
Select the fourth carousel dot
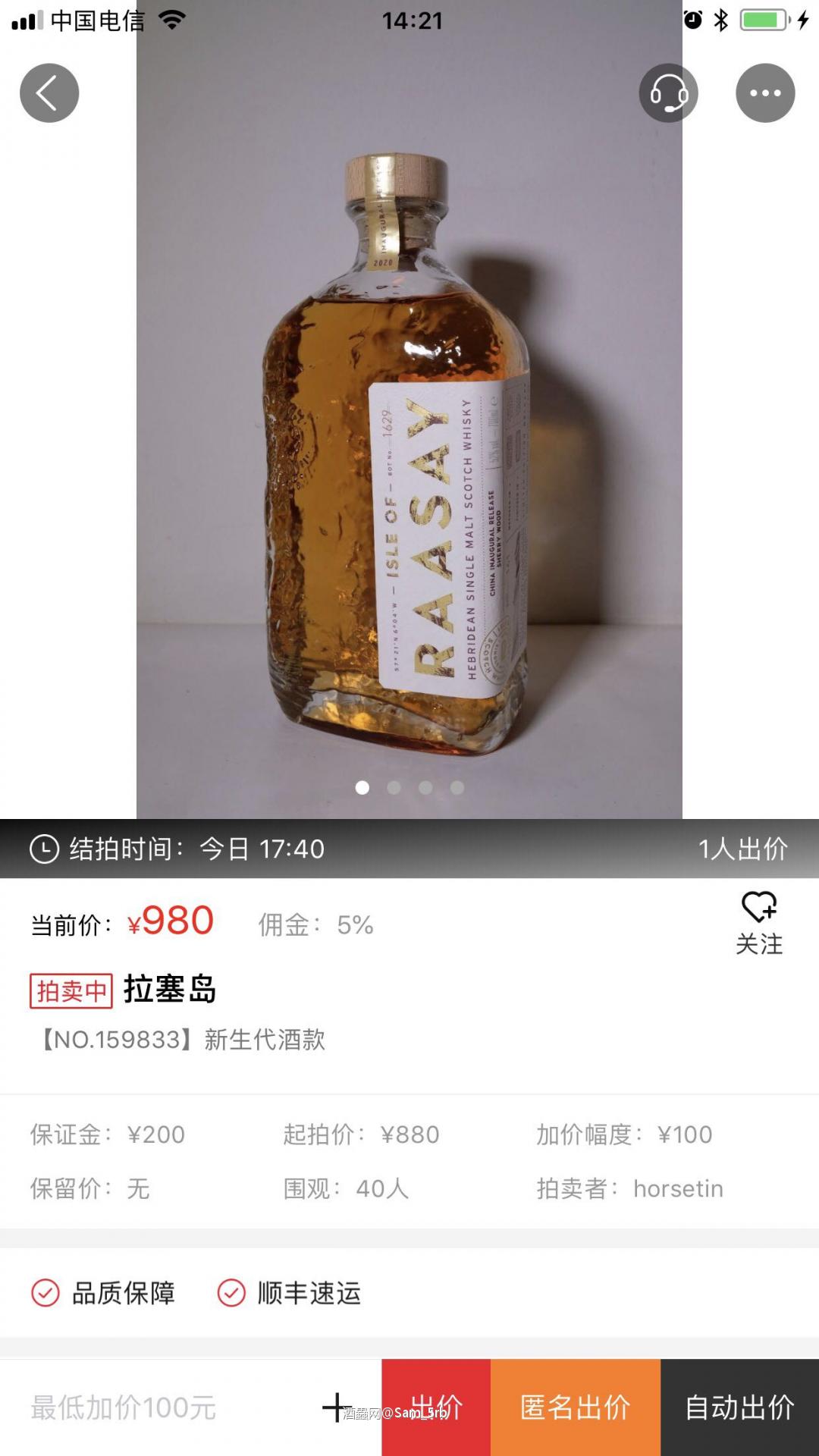click(456, 789)
